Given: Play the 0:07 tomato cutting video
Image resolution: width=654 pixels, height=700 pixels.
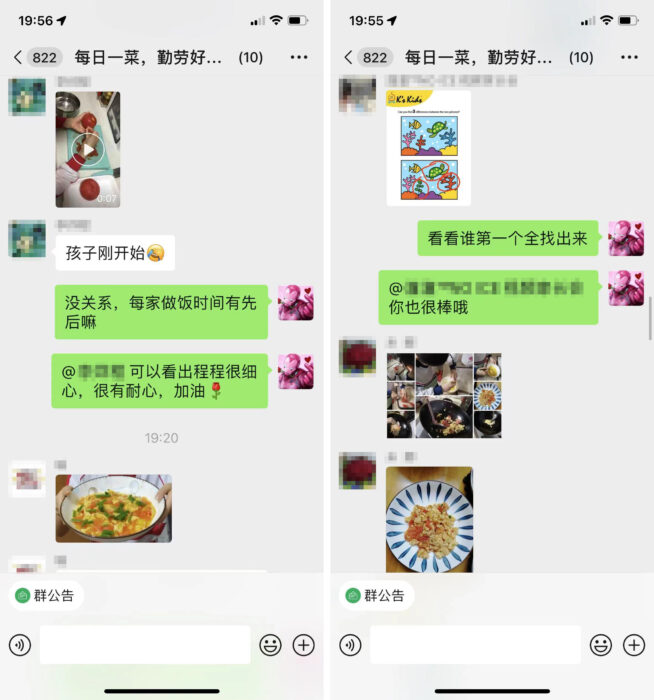Looking at the screenshot, I should point(87,149).
